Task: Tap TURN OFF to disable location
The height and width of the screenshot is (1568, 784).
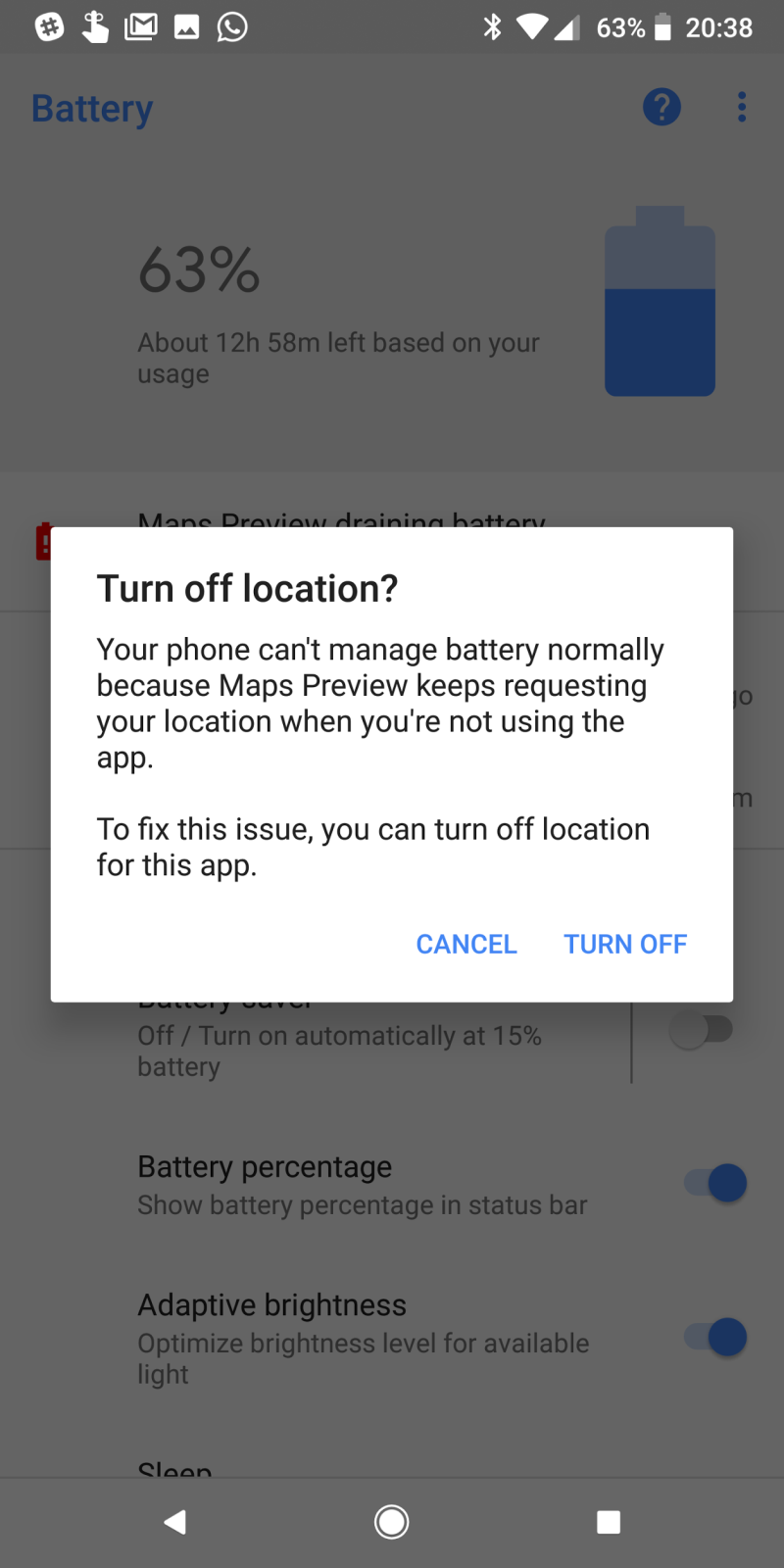Action: [625, 944]
